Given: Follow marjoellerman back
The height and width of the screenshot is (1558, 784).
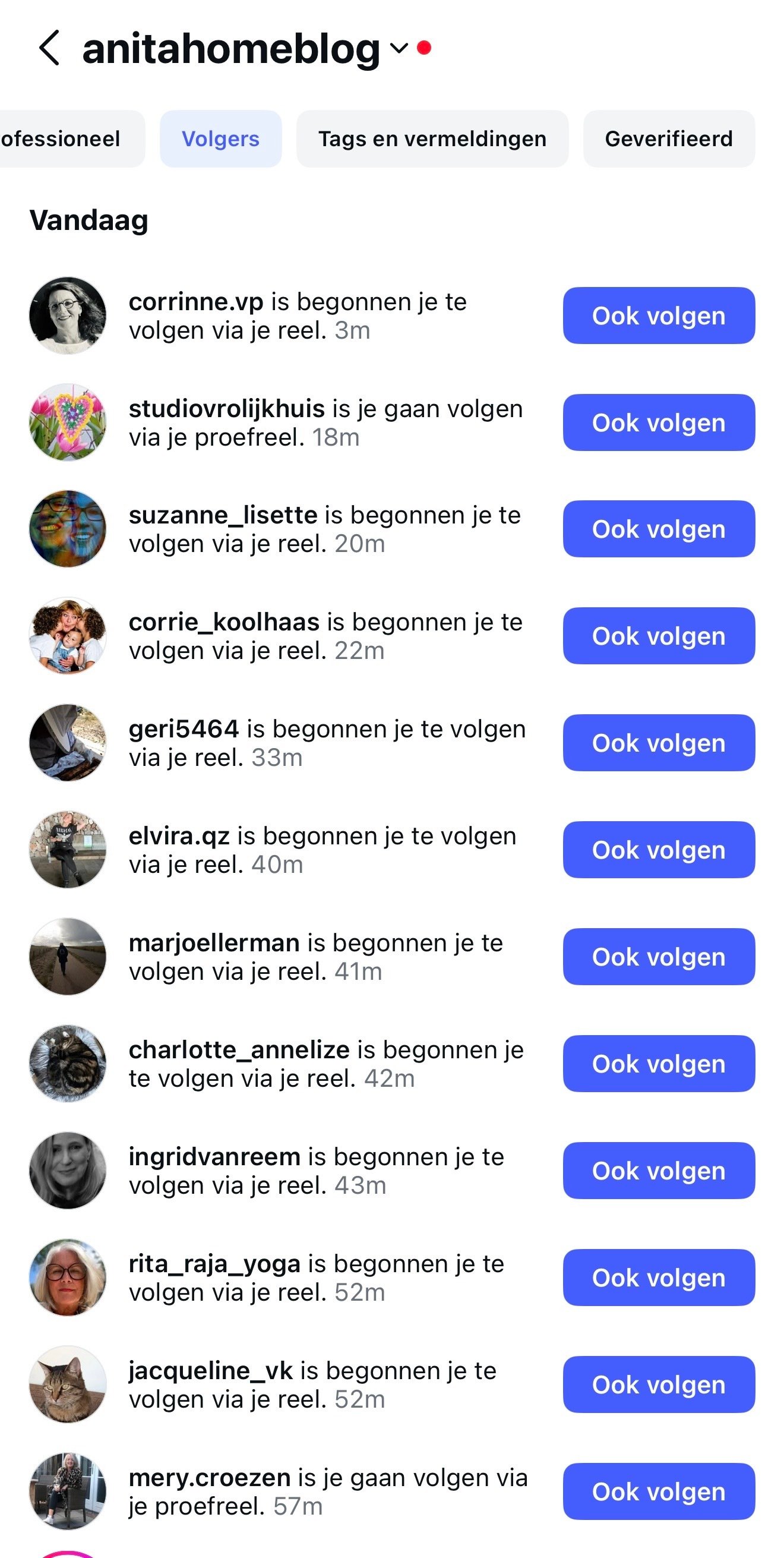Looking at the screenshot, I should [x=658, y=957].
